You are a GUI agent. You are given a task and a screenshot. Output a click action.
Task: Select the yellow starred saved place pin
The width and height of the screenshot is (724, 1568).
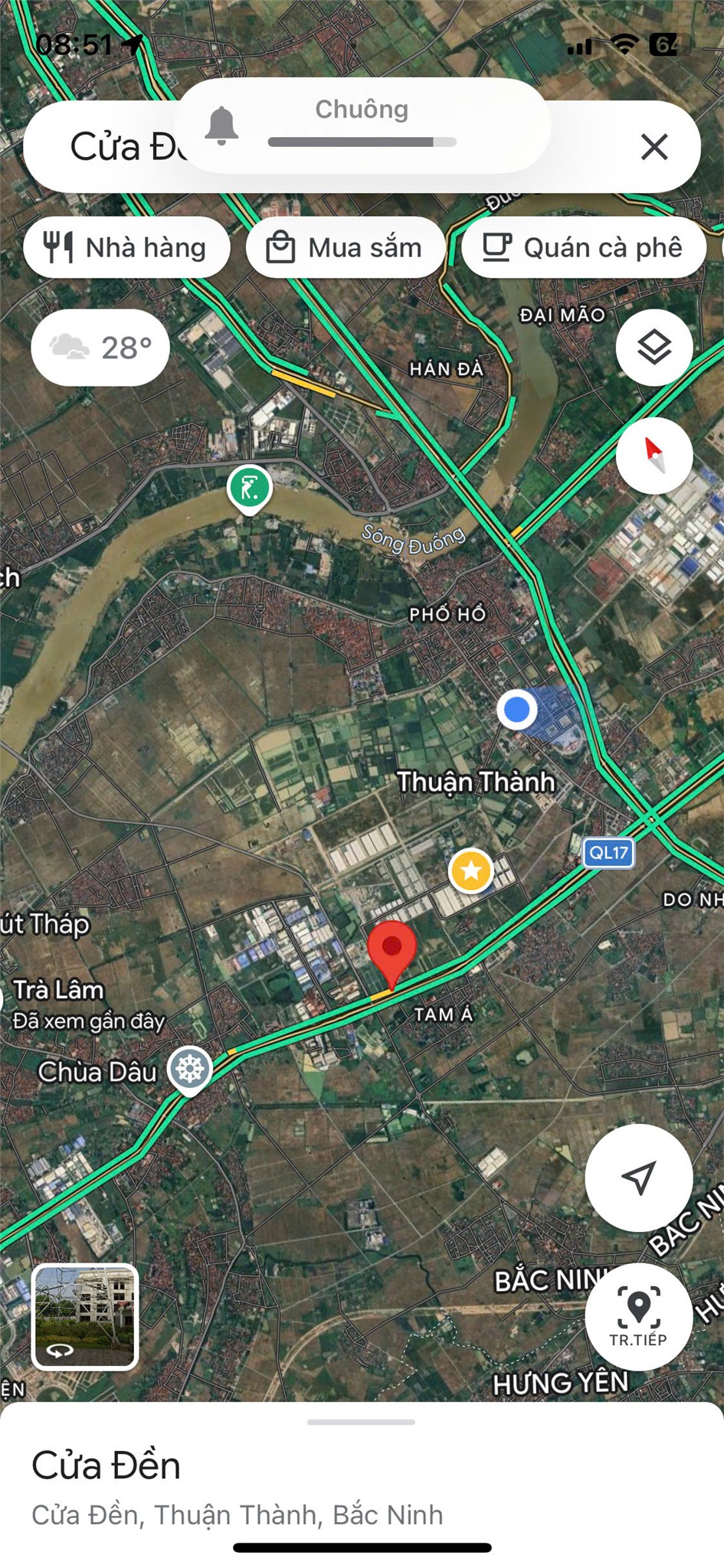coord(470,871)
